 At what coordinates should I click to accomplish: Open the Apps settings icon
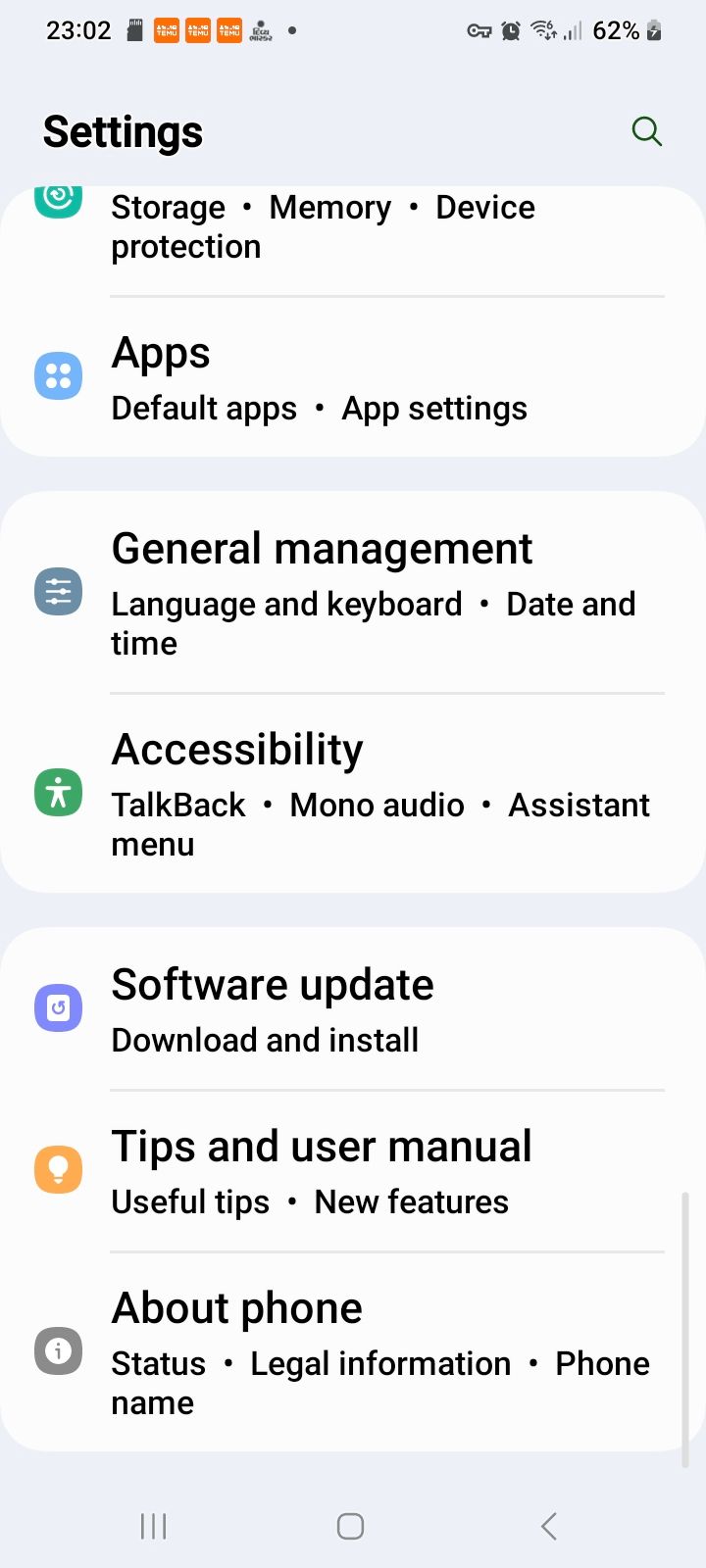pos(58,374)
